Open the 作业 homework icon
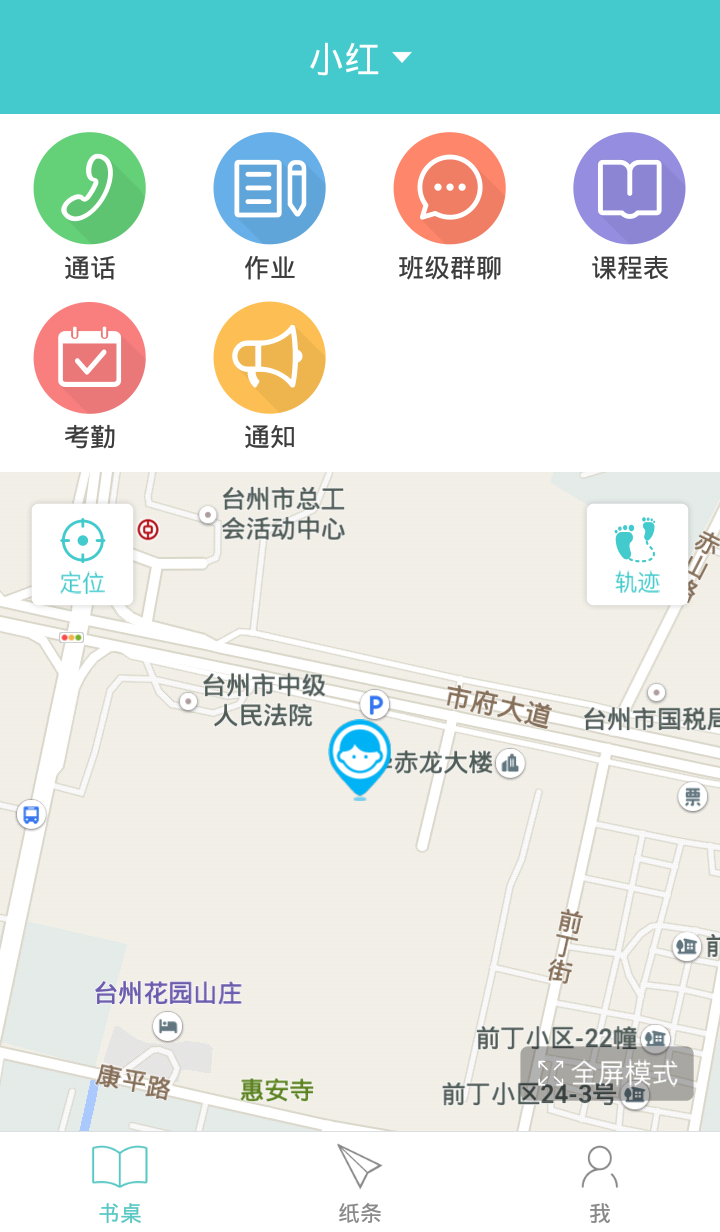The width and height of the screenshot is (720, 1232). [269, 188]
